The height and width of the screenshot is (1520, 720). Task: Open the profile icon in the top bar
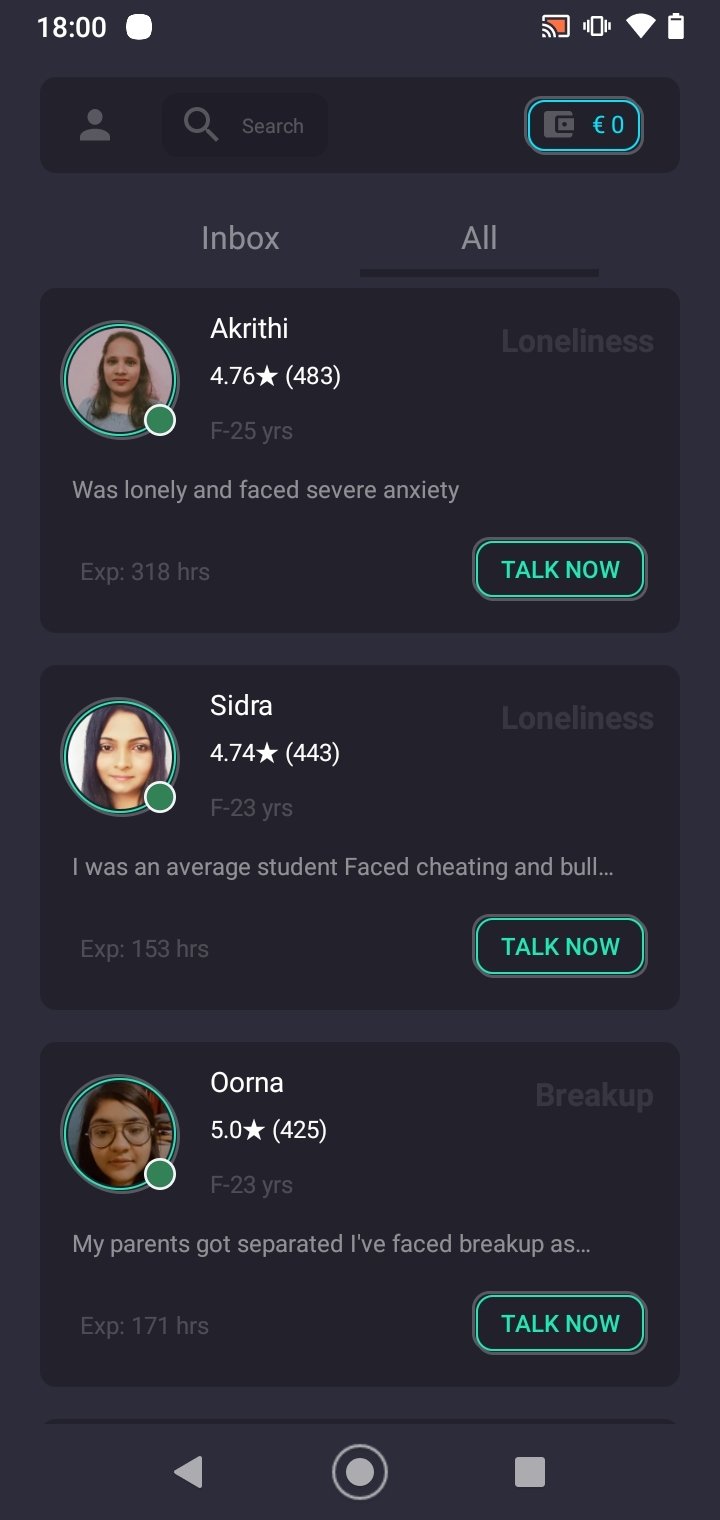[x=95, y=126]
